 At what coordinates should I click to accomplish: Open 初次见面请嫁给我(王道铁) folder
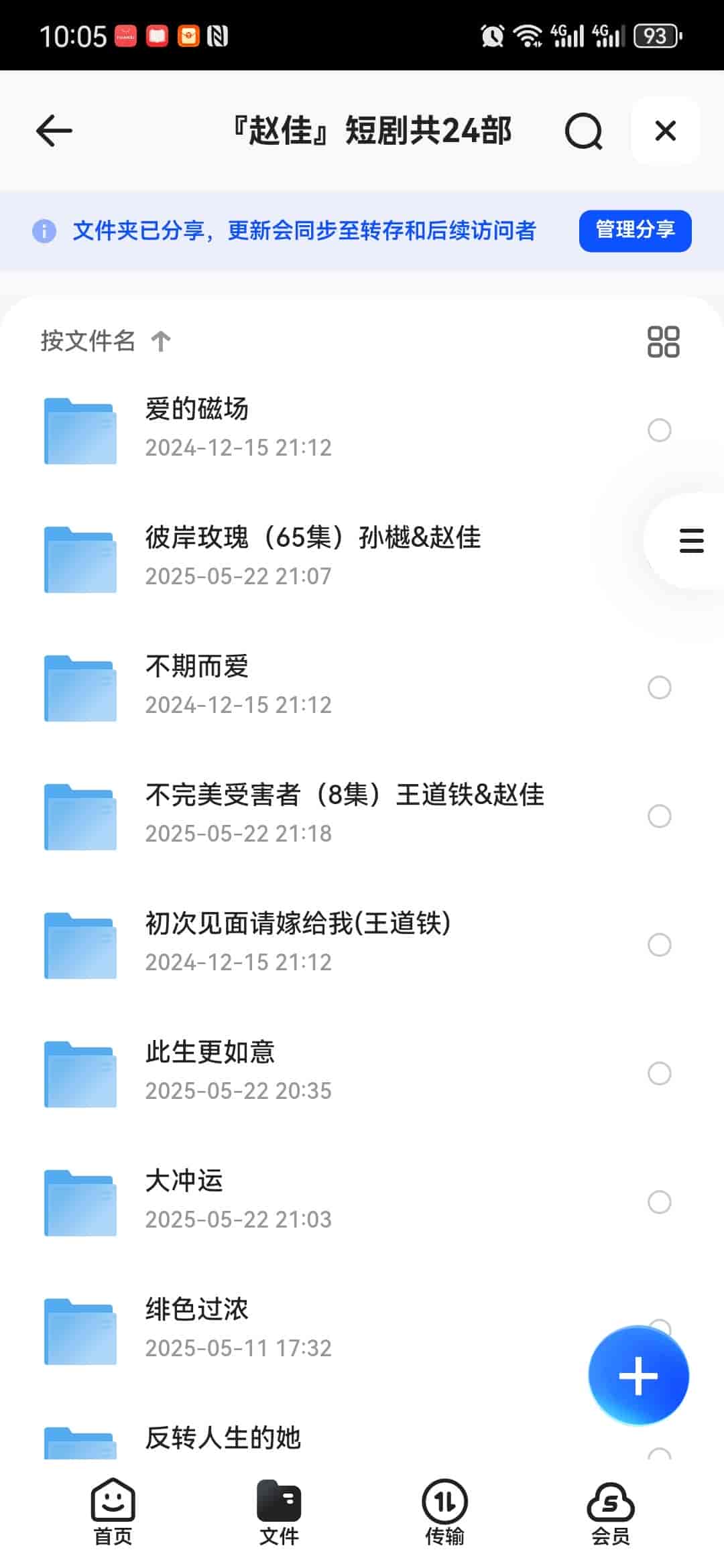[x=298, y=941]
